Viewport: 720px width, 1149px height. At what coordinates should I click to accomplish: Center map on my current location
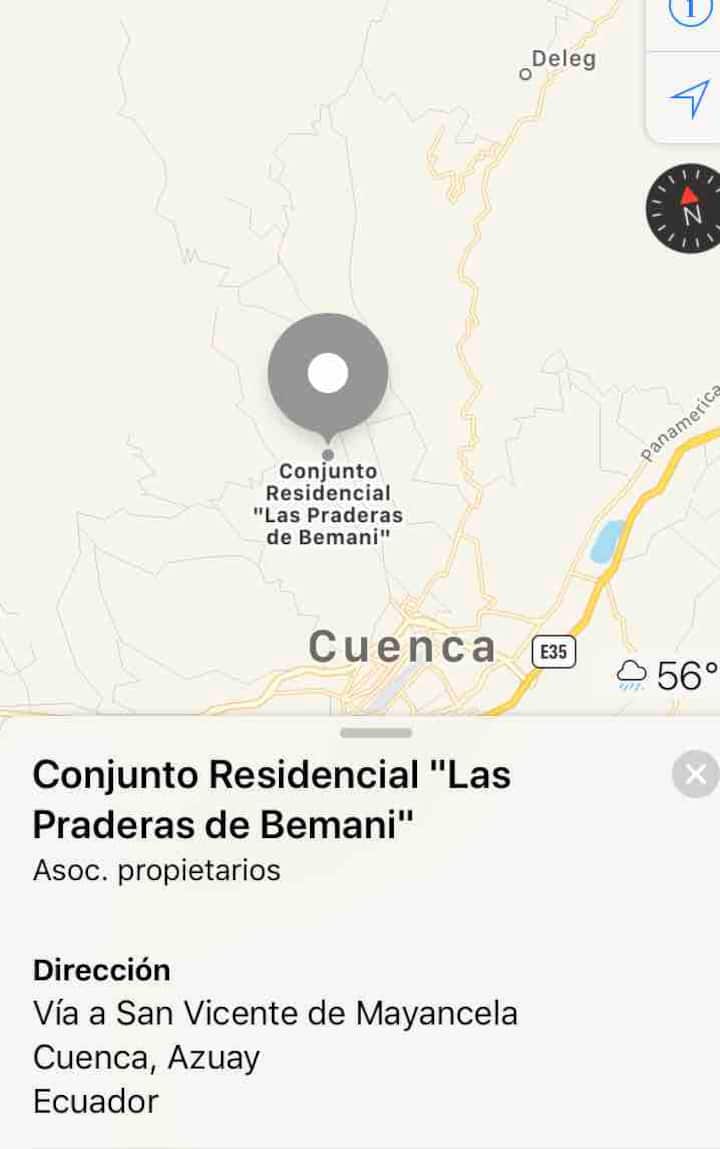689,97
